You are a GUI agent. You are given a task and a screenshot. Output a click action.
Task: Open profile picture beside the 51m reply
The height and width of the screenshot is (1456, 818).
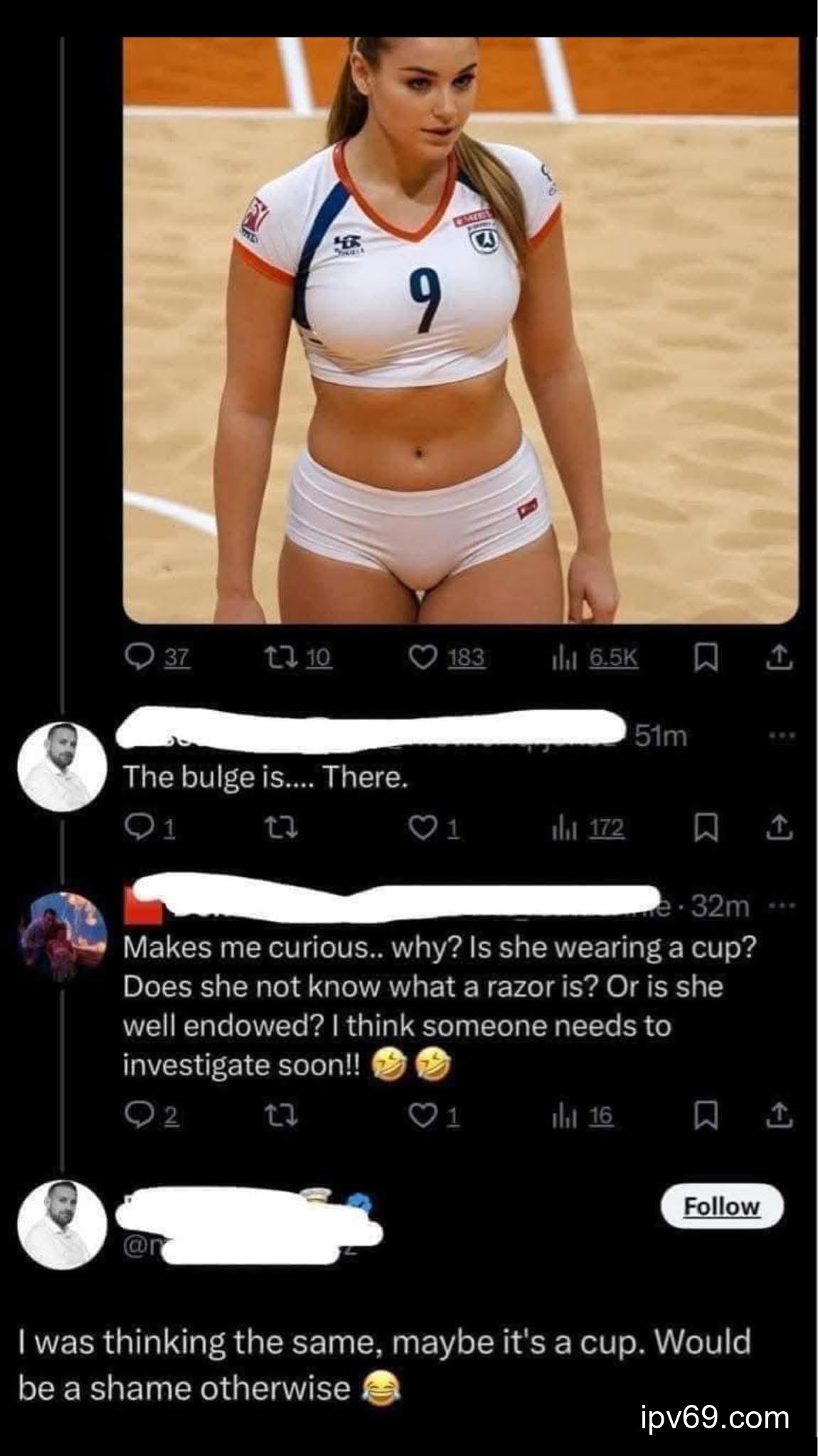(62, 766)
